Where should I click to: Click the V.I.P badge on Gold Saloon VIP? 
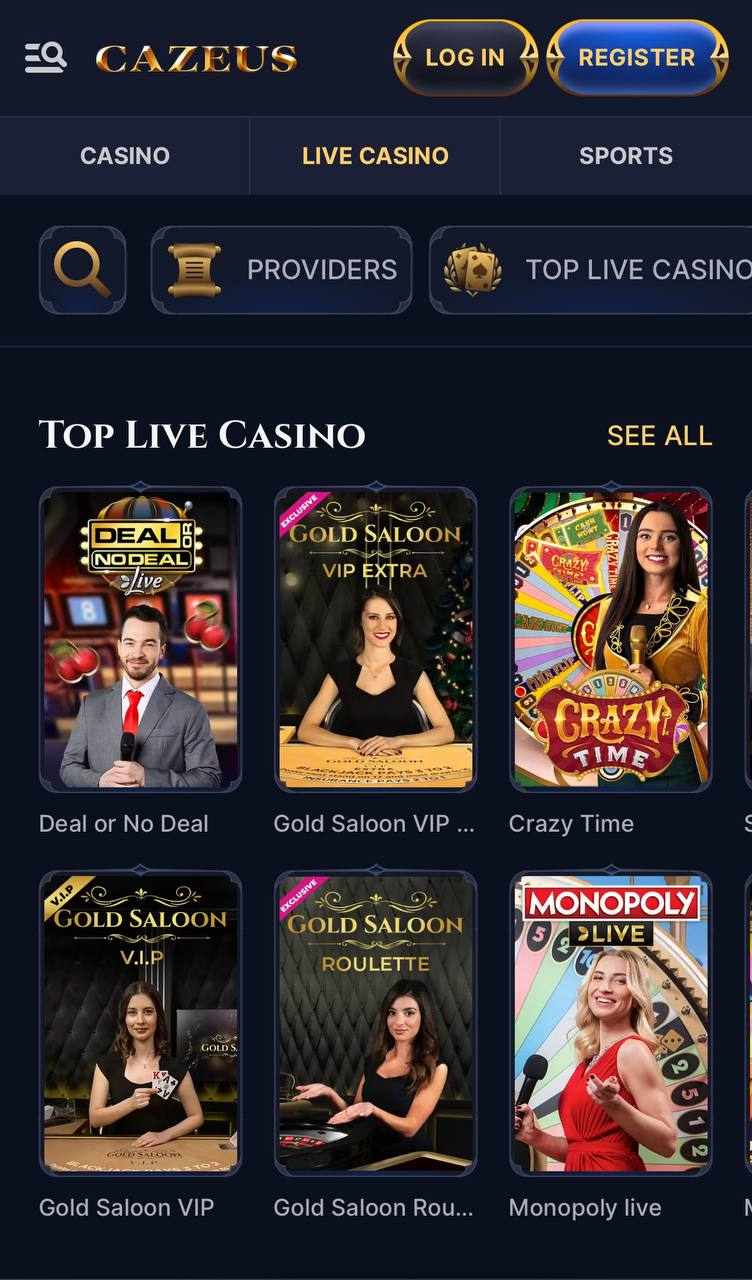pyautogui.click(x=61, y=896)
